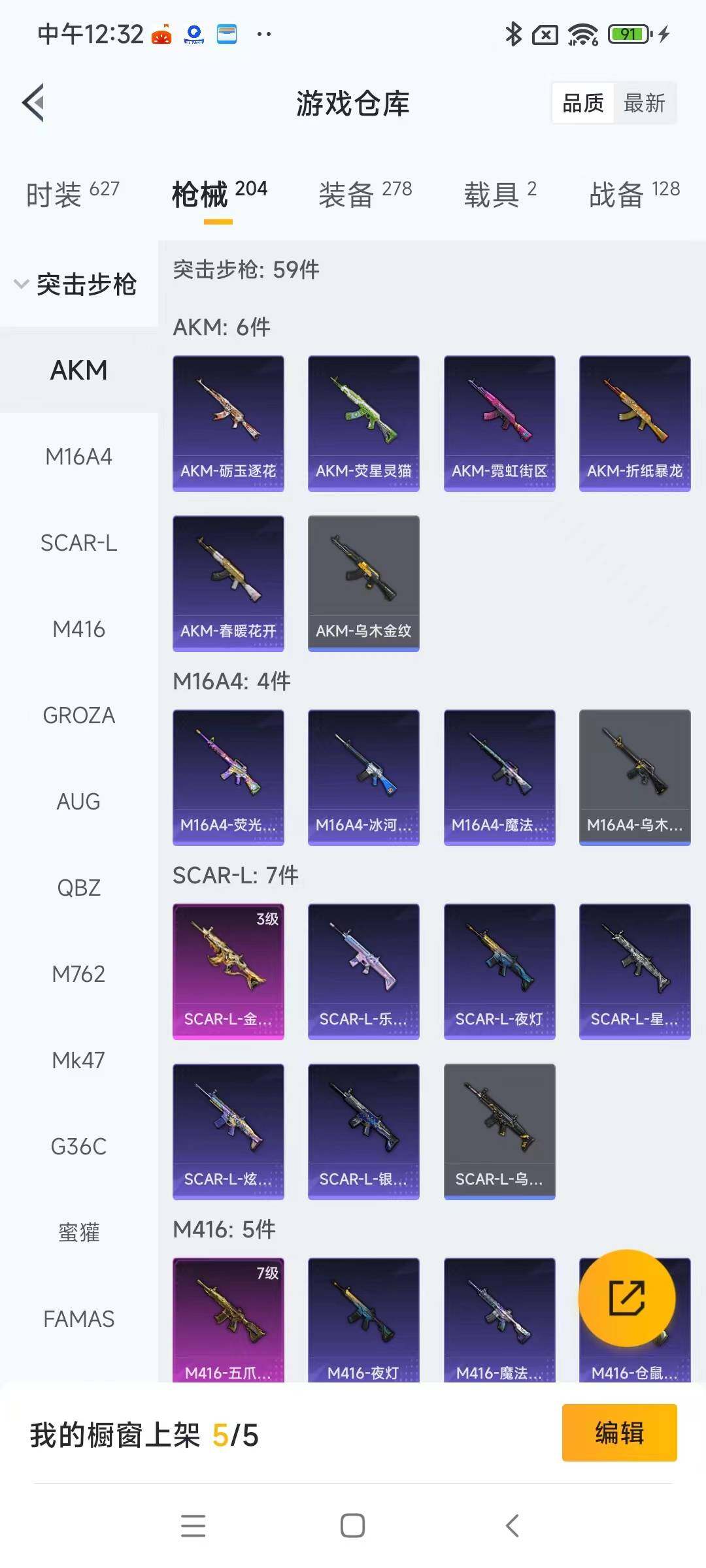Tap the yellow floating share button
Screen dimensions: 706x1568
point(627,1298)
